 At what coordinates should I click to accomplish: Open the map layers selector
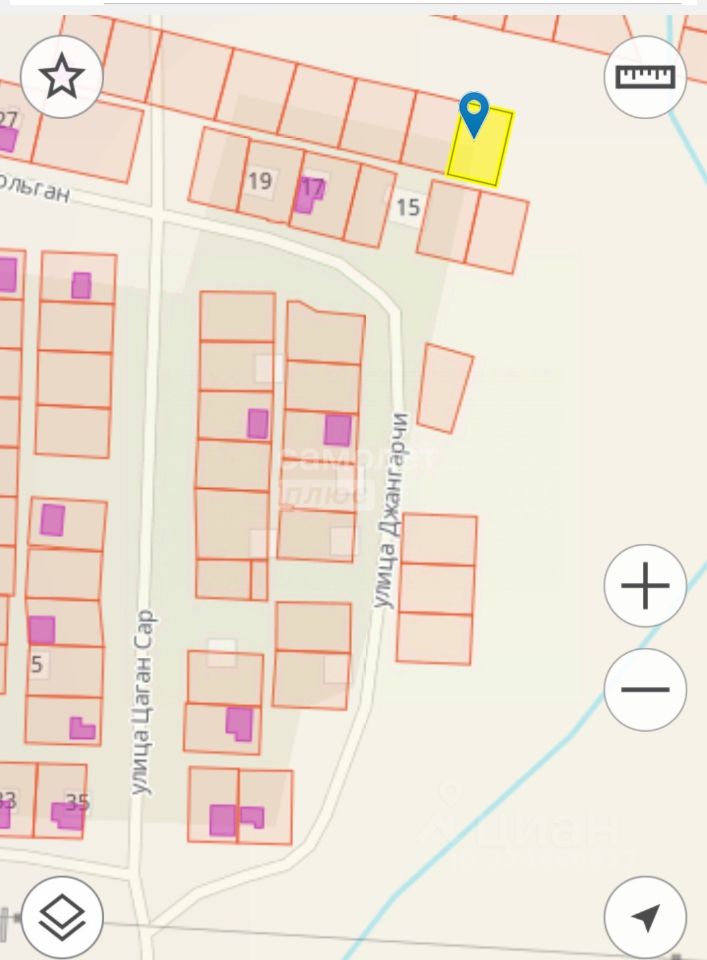click(61, 917)
